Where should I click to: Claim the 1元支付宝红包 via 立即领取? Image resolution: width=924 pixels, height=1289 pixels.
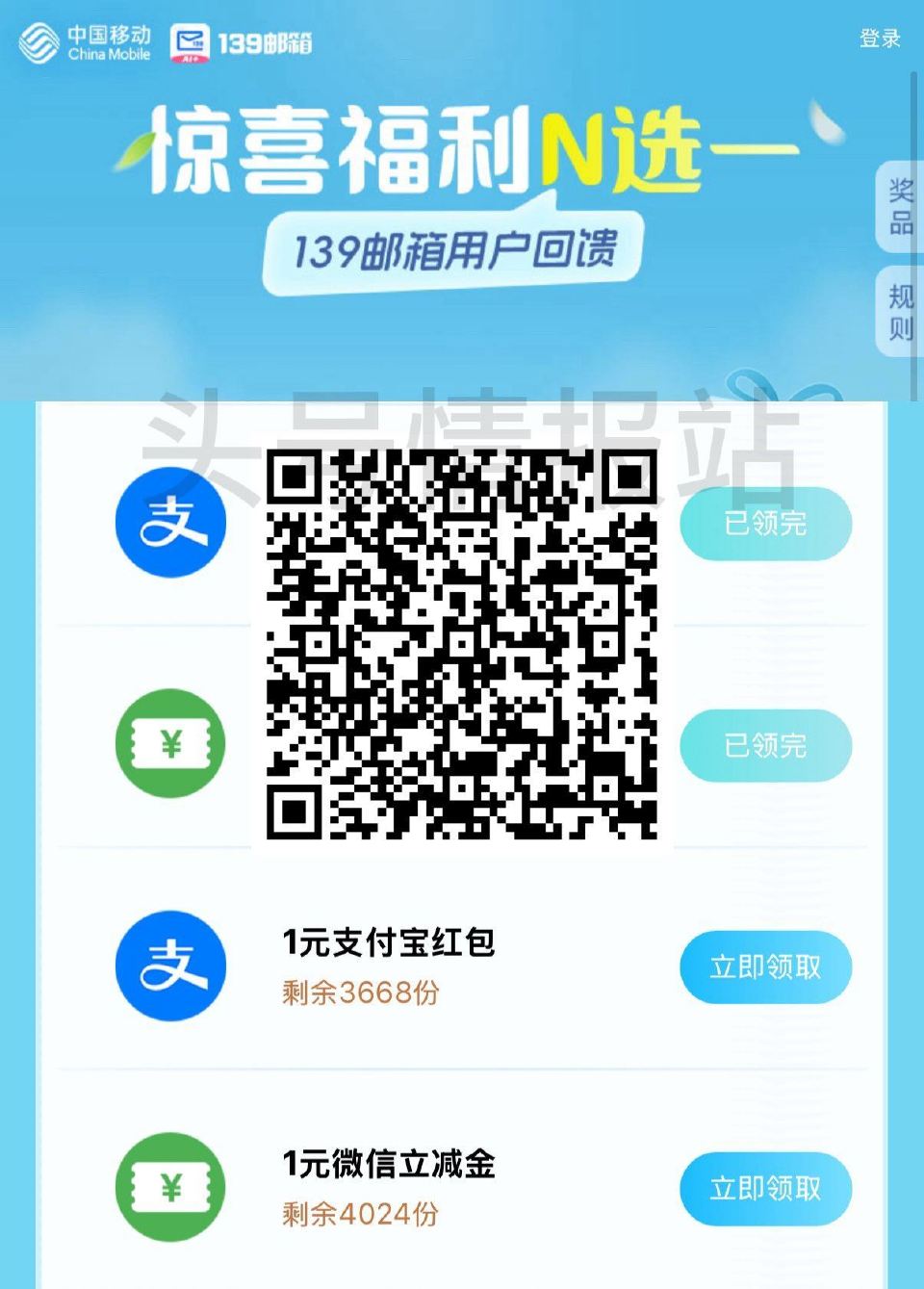click(x=765, y=966)
